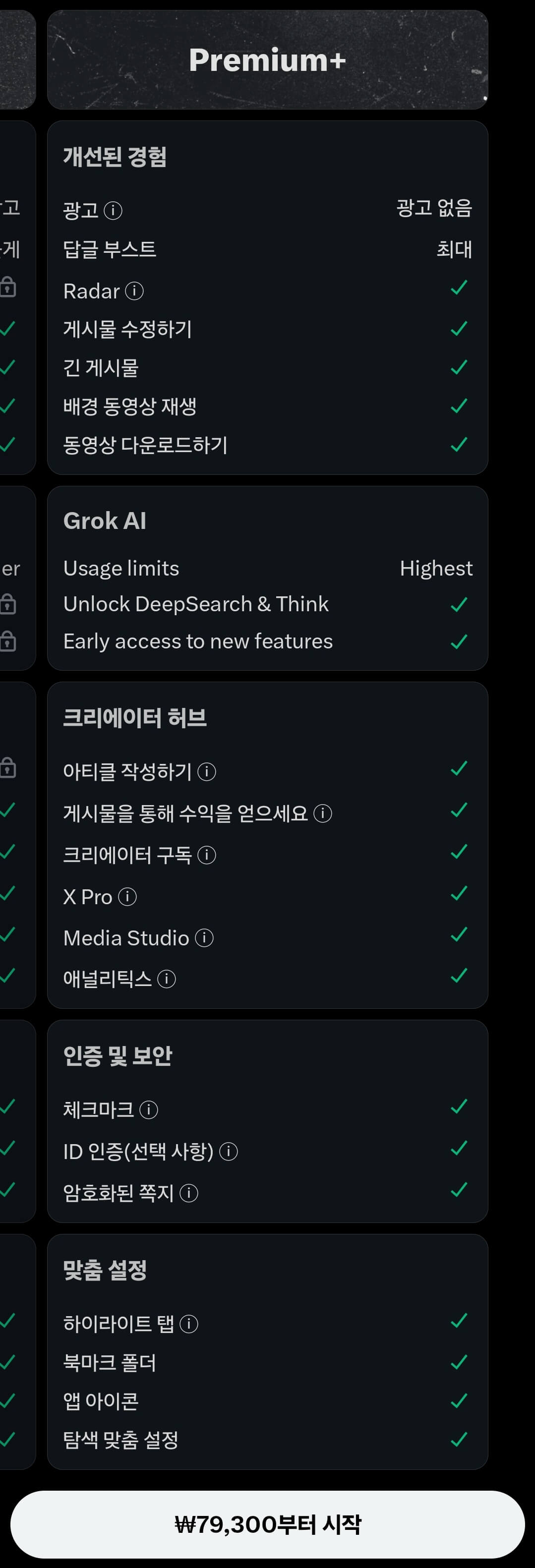This screenshot has height=1568, width=535.
Task: Click a lock icon in the left column
Action: tap(8, 286)
